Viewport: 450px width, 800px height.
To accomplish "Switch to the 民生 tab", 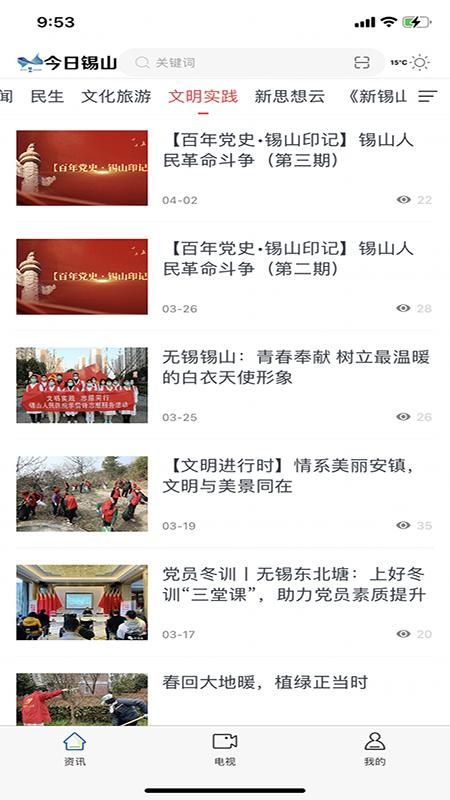I will click(x=47, y=96).
